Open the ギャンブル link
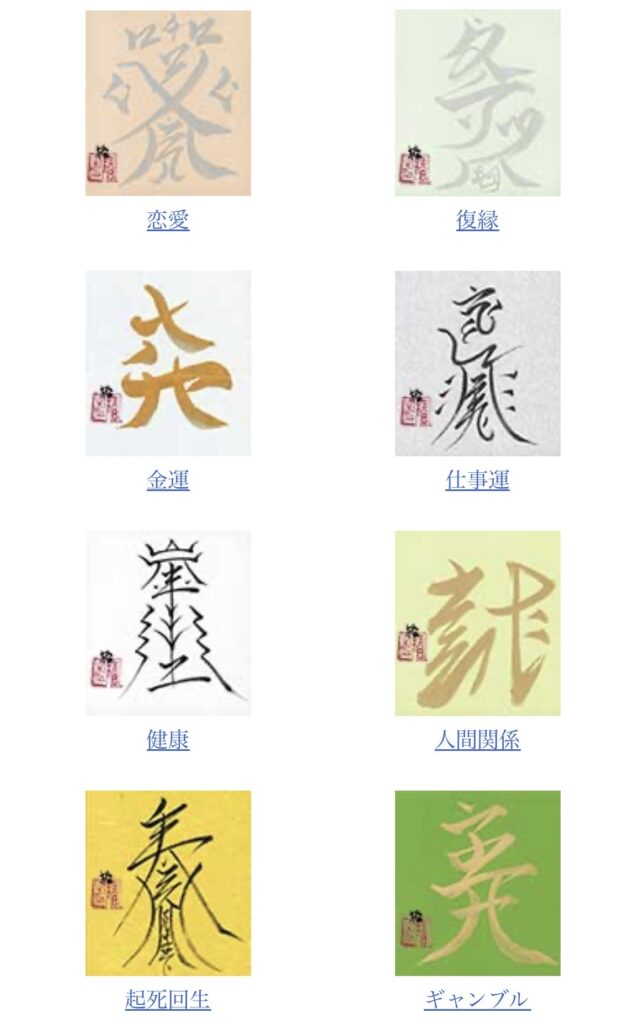 (x=477, y=1000)
